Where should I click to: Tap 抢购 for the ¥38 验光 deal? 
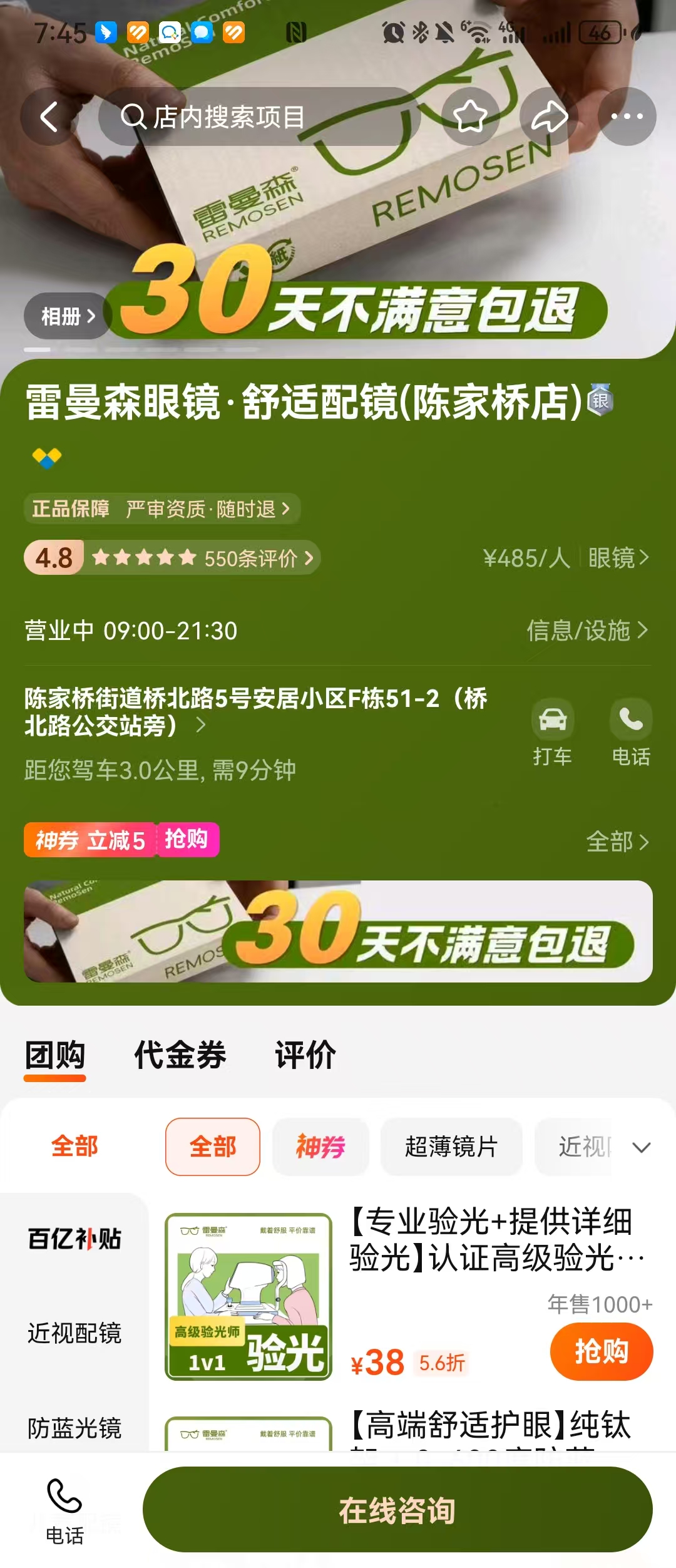(602, 1351)
